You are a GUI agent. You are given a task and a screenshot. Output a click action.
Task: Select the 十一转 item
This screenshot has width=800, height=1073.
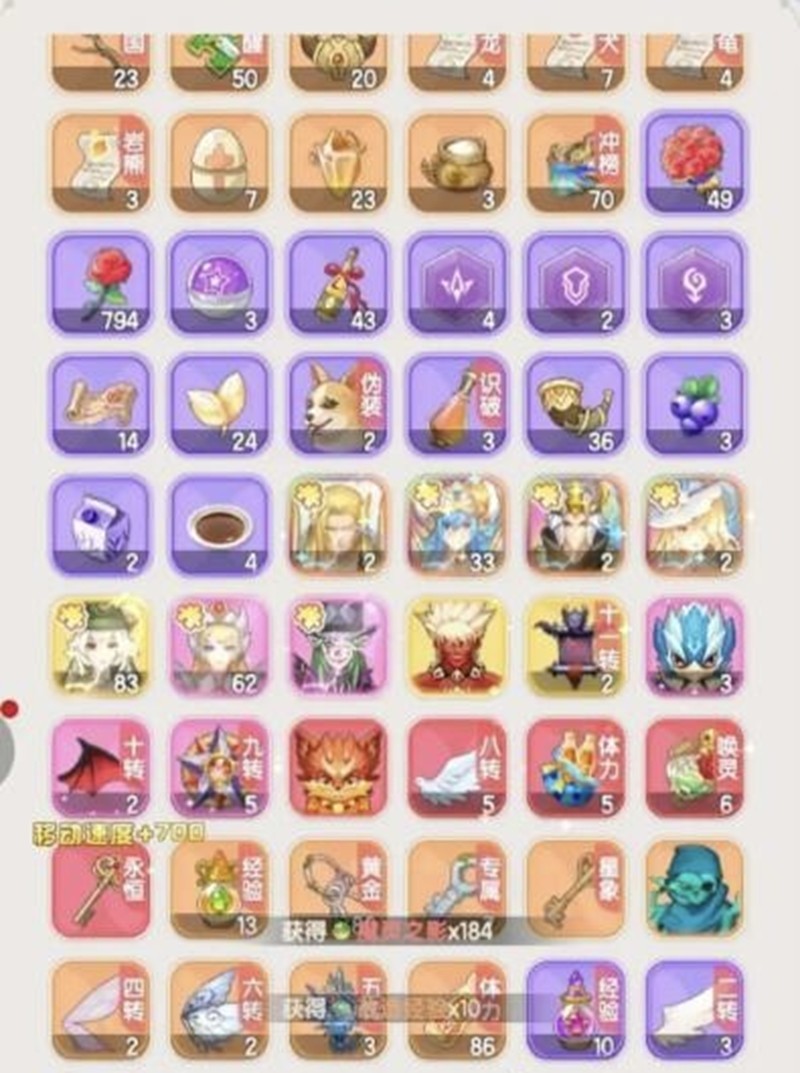click(576, 647)
